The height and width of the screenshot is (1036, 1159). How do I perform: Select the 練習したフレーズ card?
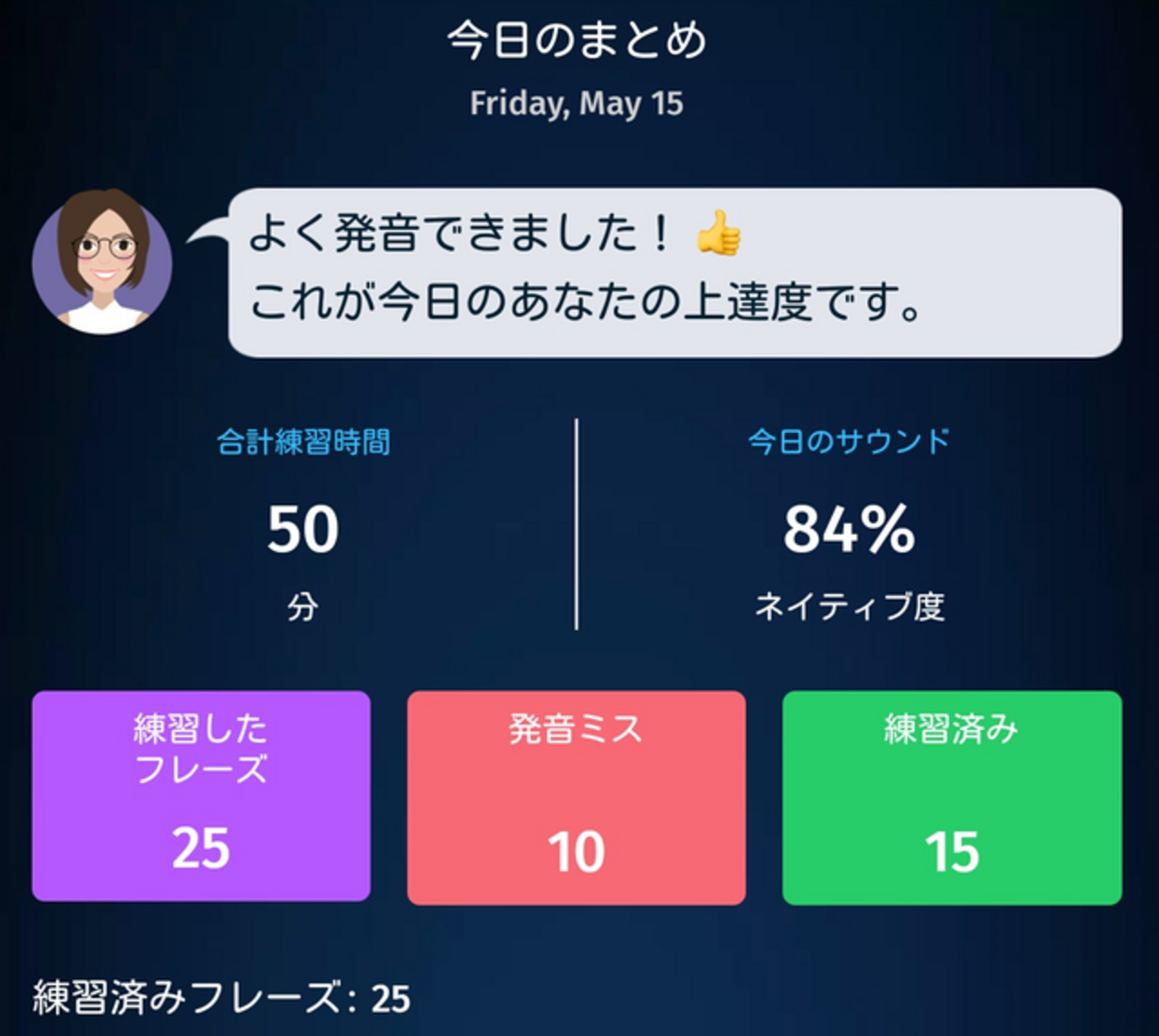(201, 796)
